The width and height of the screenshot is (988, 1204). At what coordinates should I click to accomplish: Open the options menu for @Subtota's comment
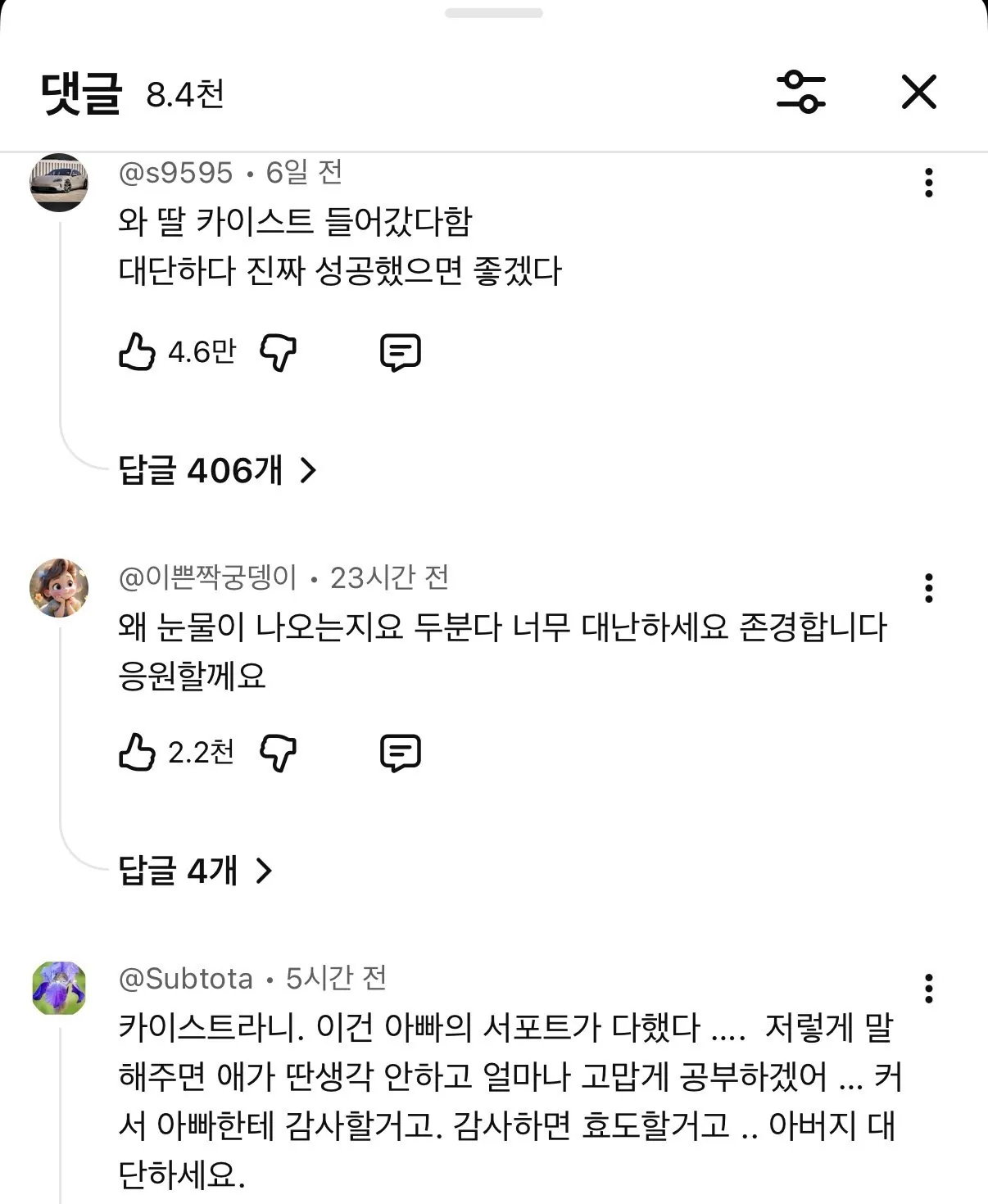(x=928, y=989)
